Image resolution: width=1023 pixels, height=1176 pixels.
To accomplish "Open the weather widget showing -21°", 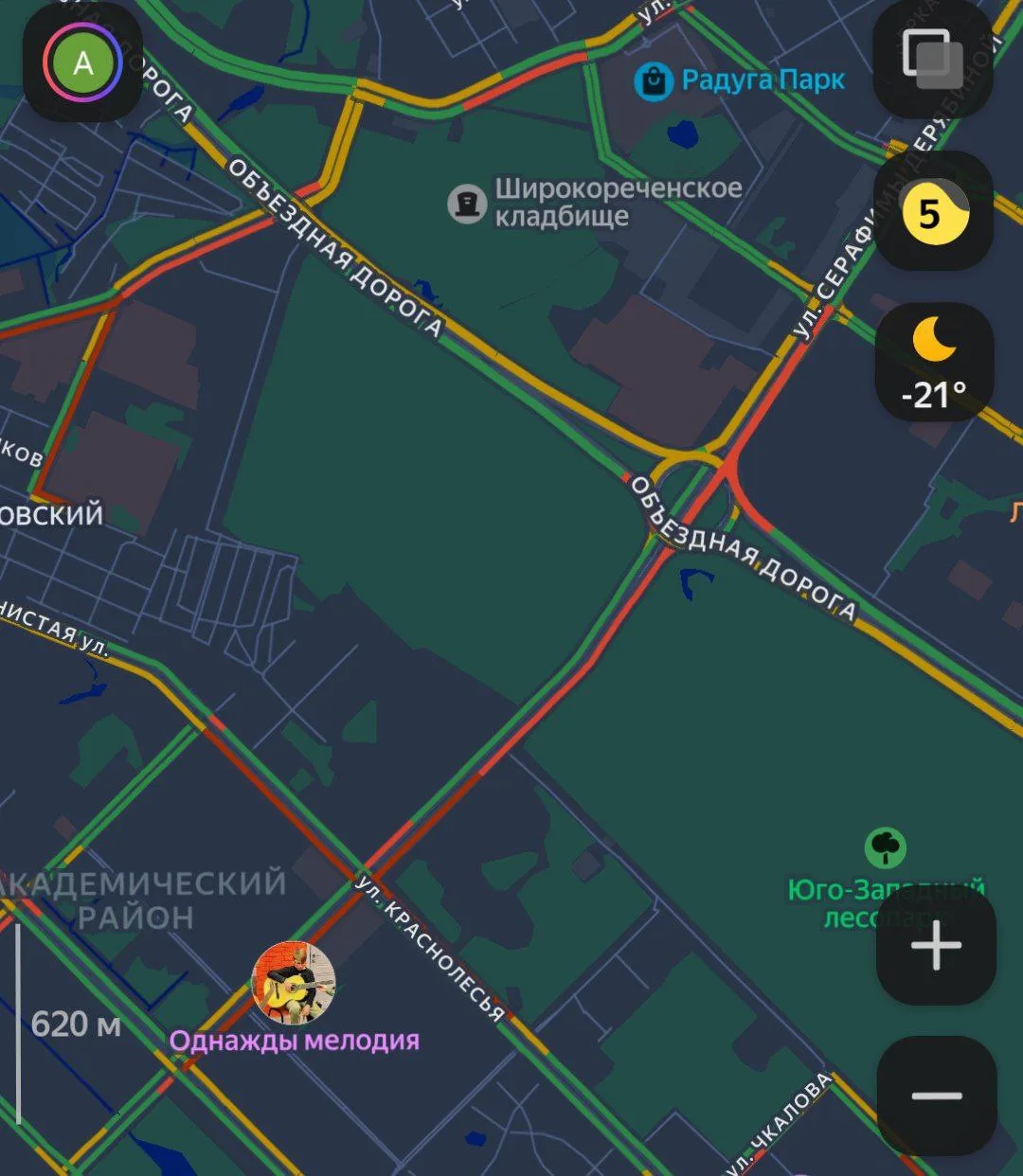I will (934, 363).
